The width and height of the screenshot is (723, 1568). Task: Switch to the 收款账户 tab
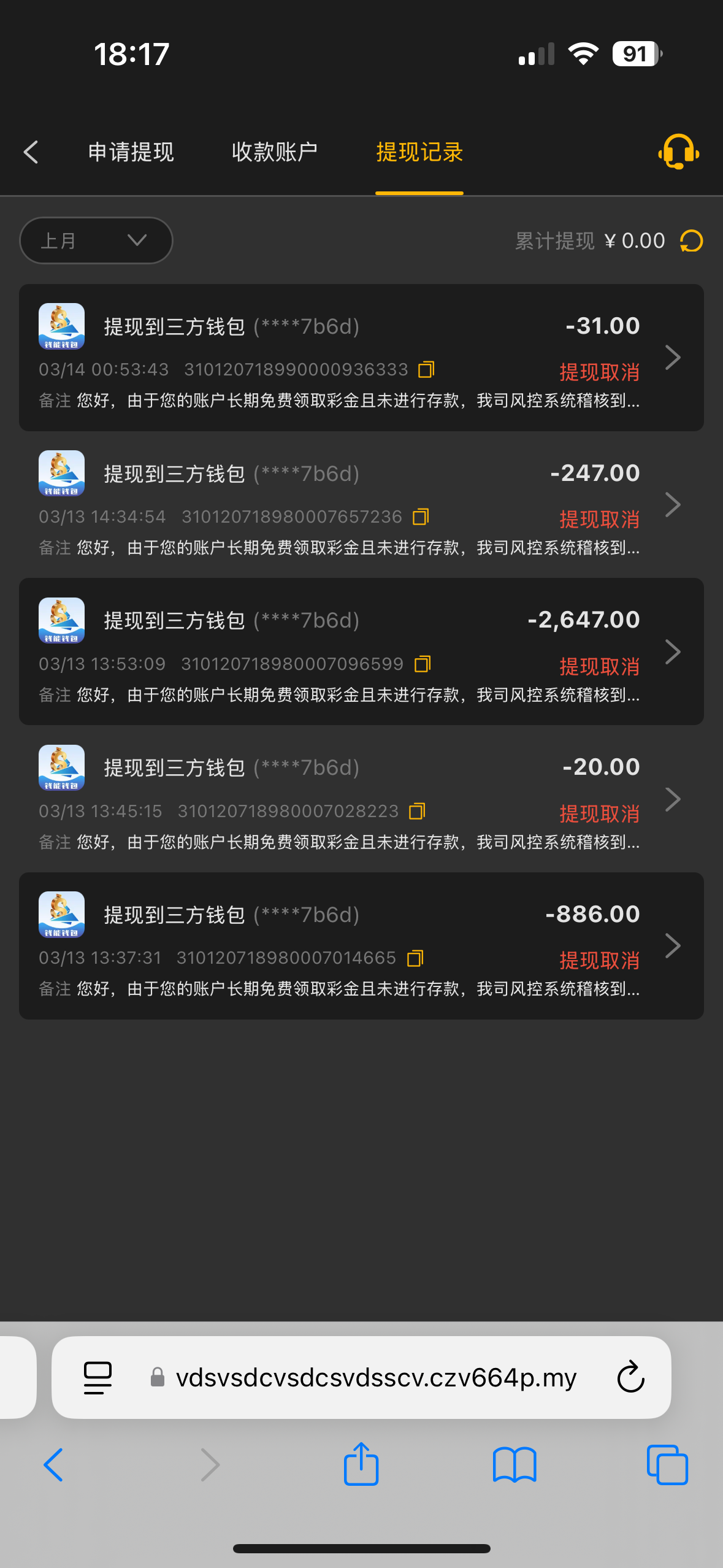point(274,152)
